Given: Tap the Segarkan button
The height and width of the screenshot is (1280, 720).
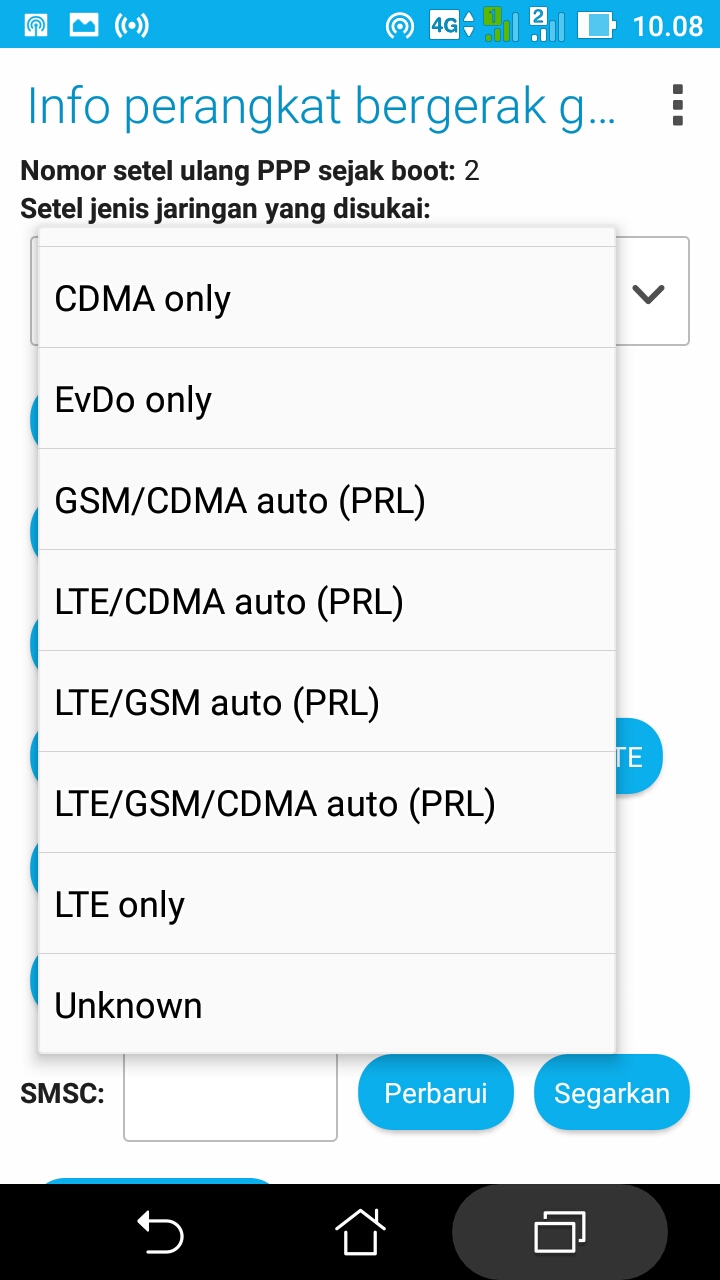Looking at the screenshot, I should [611, 1093].
